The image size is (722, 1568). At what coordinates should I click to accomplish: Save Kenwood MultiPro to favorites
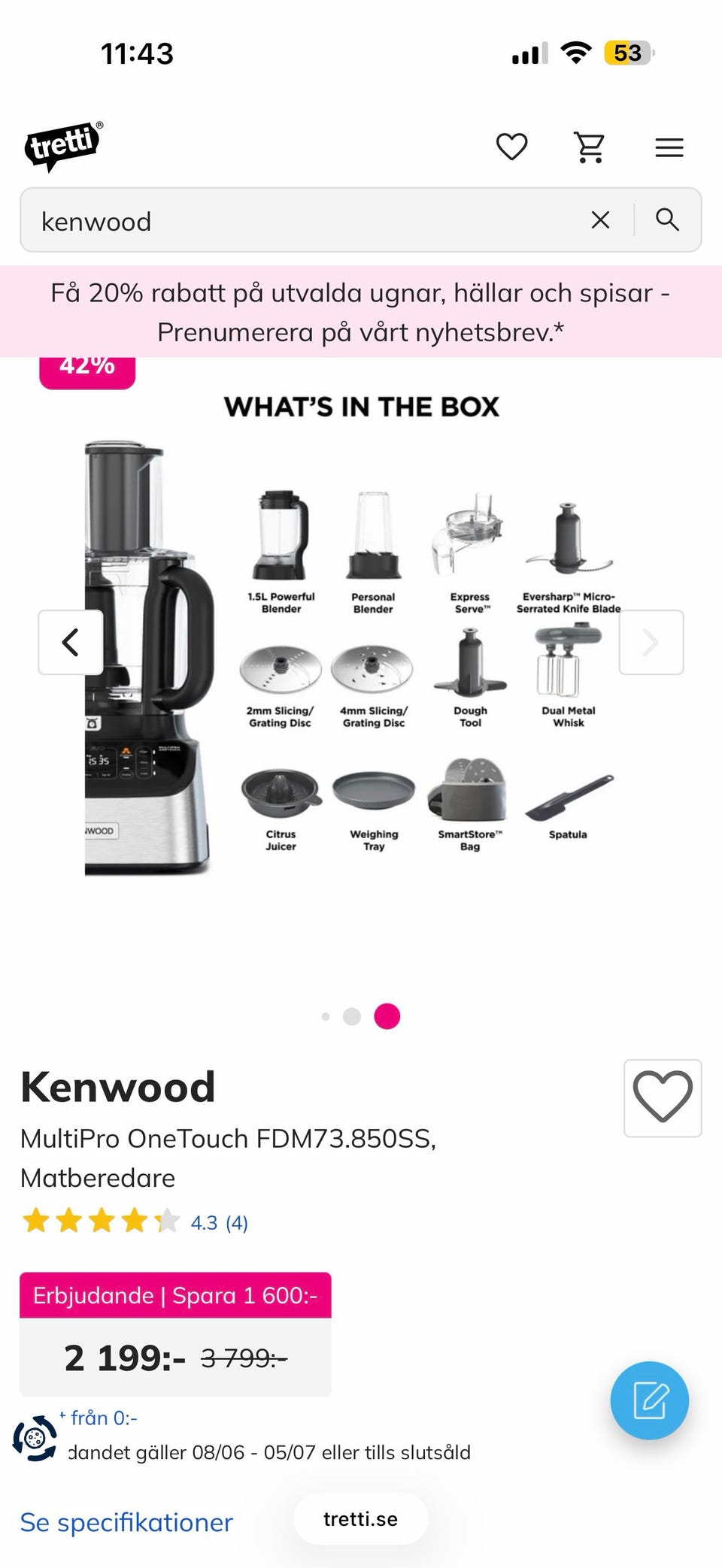(x=663, y=1097)
